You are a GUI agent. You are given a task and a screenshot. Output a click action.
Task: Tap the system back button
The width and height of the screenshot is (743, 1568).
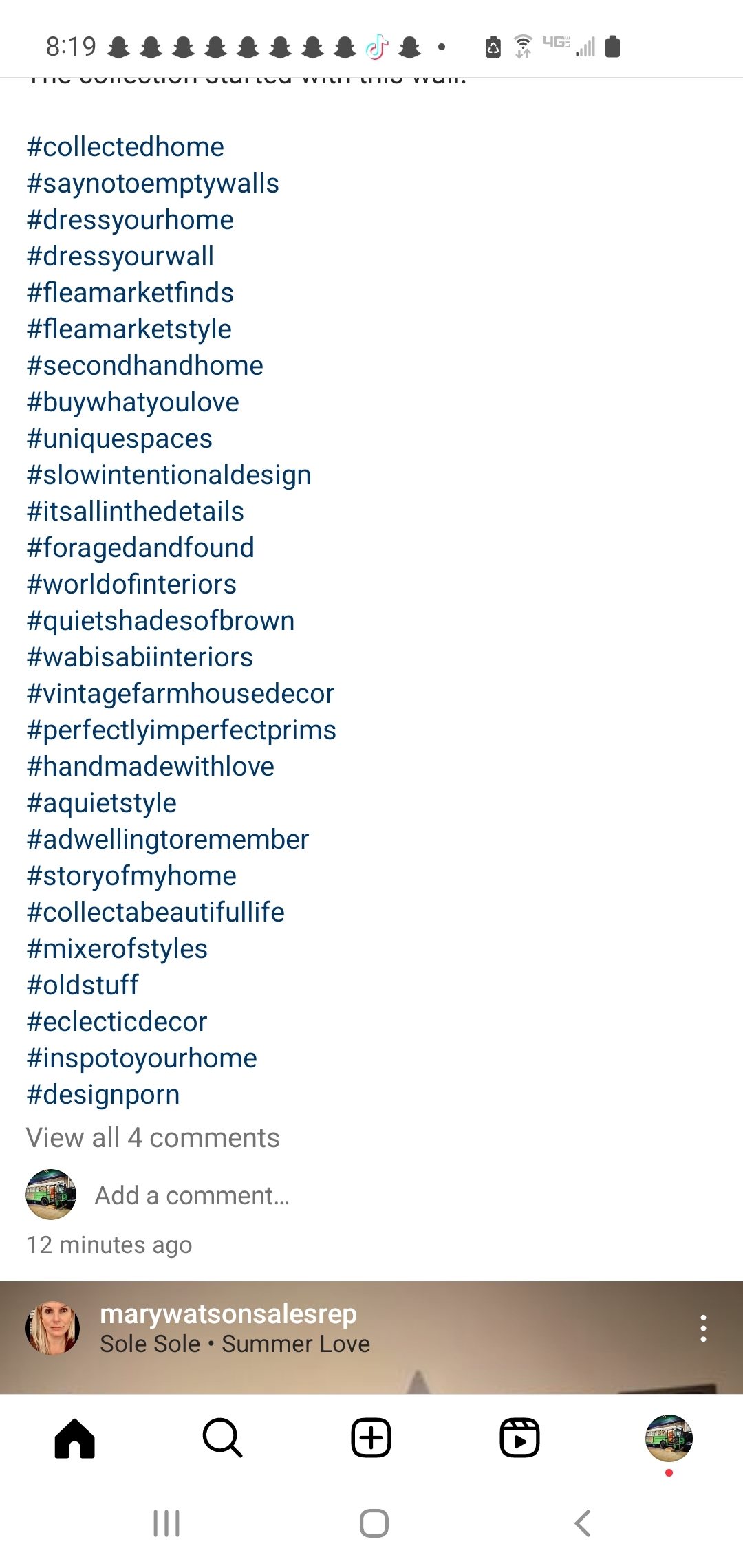(x=582, y=1523)
